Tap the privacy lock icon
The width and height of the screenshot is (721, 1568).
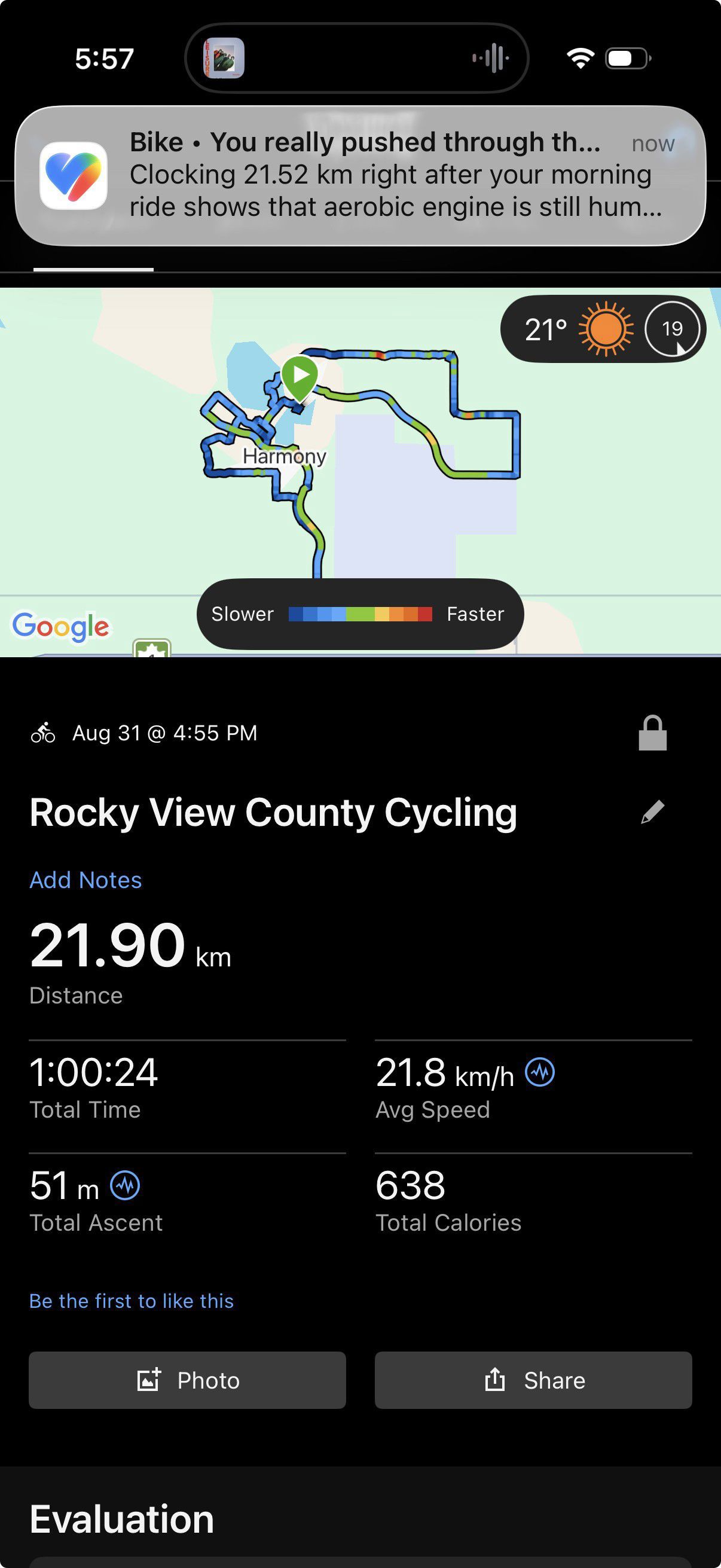(652, 733)
